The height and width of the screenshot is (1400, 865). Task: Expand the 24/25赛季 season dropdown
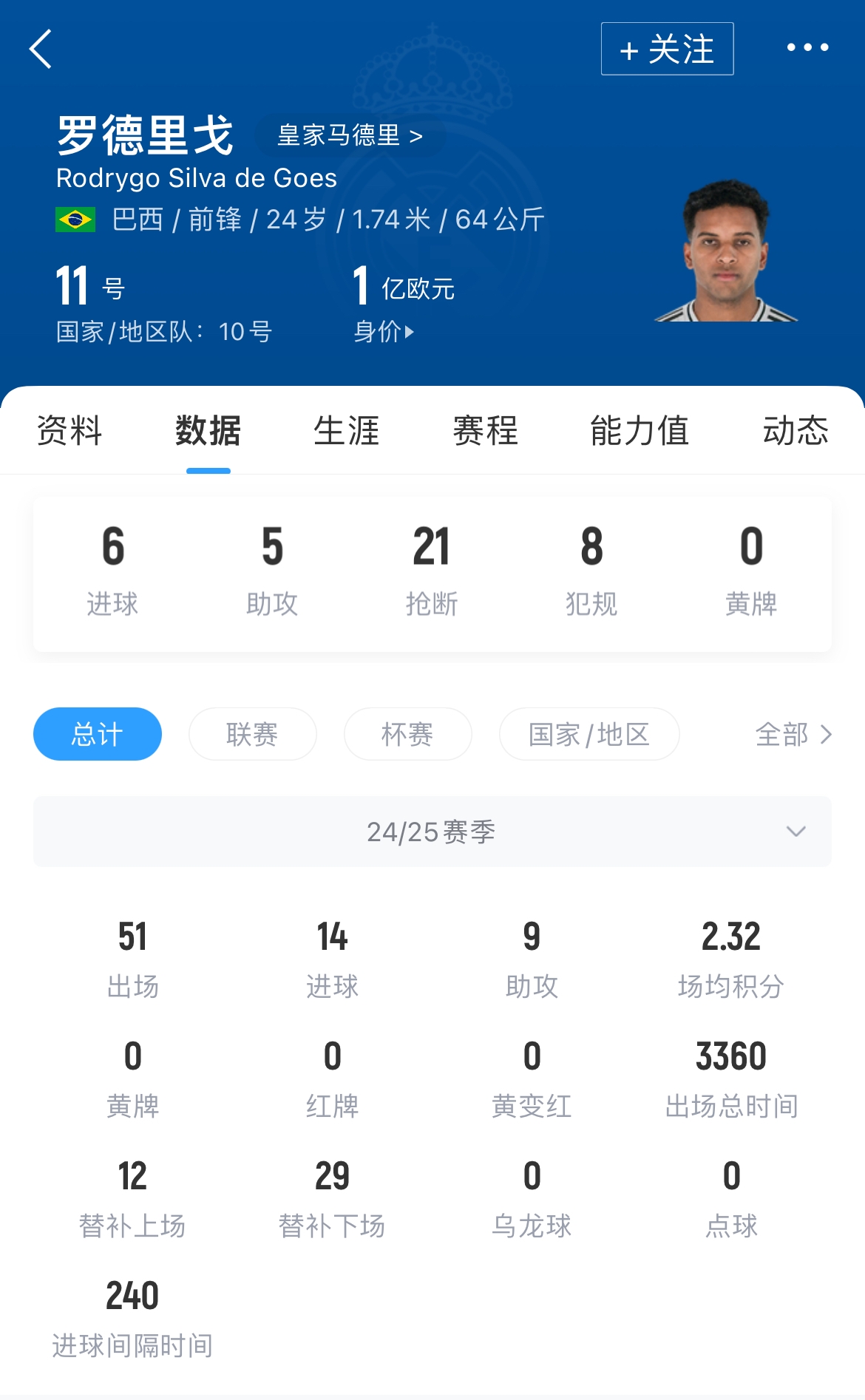pyautogui.click(x=432, y=832)
